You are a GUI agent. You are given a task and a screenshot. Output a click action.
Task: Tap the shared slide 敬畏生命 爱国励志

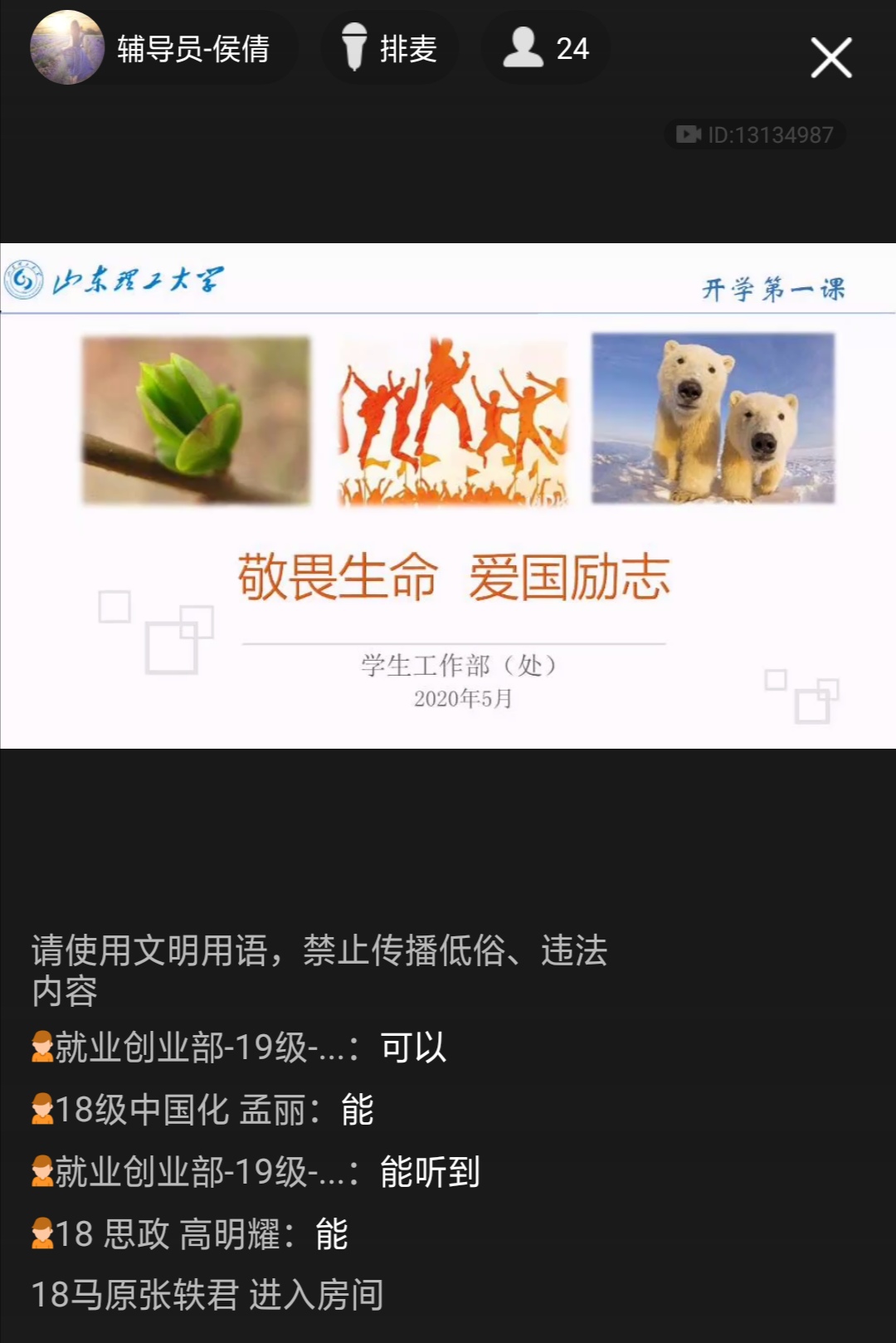pos(448,496)
